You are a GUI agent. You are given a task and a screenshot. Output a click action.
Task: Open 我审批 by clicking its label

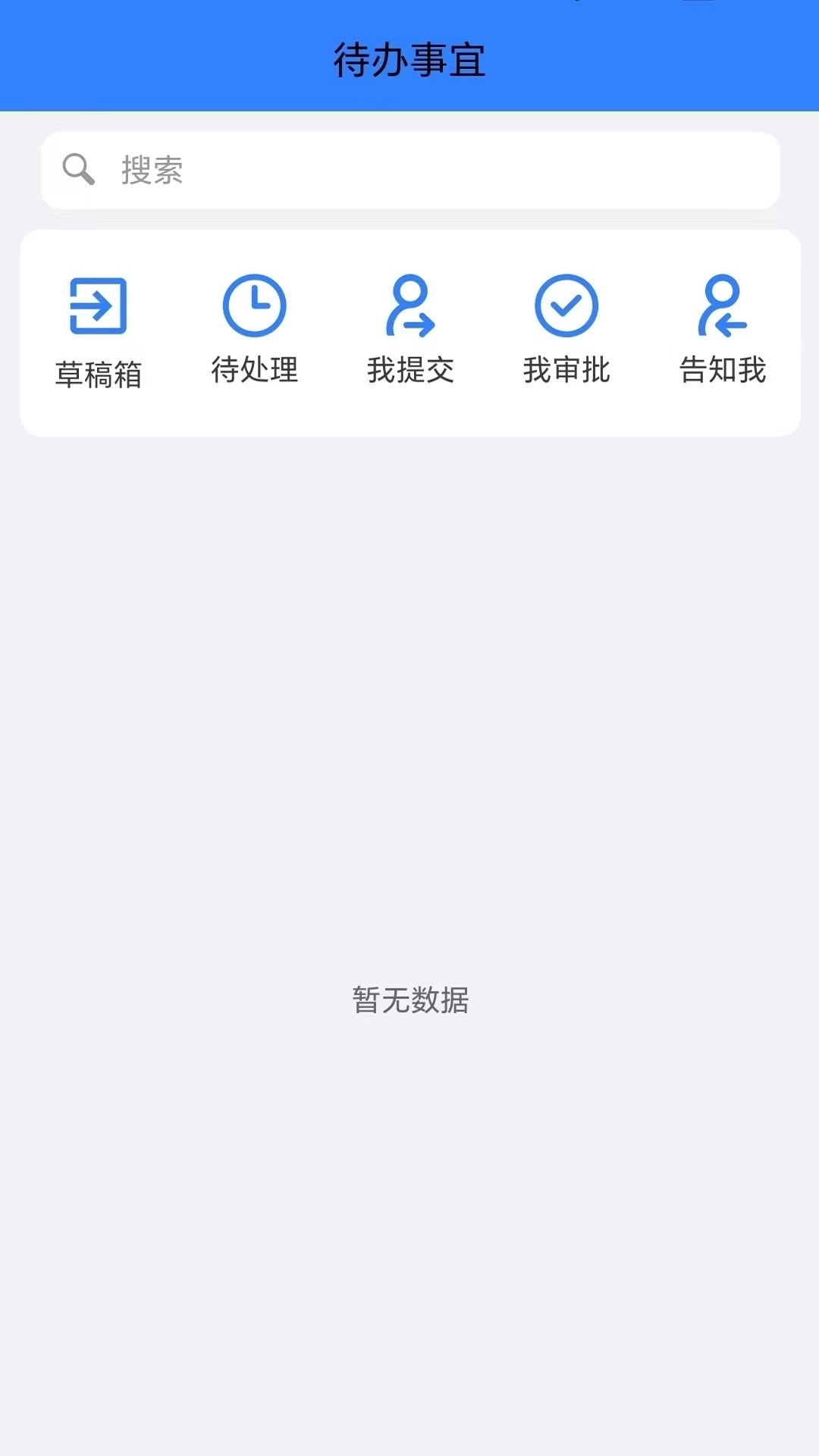(x=566, y=371)
